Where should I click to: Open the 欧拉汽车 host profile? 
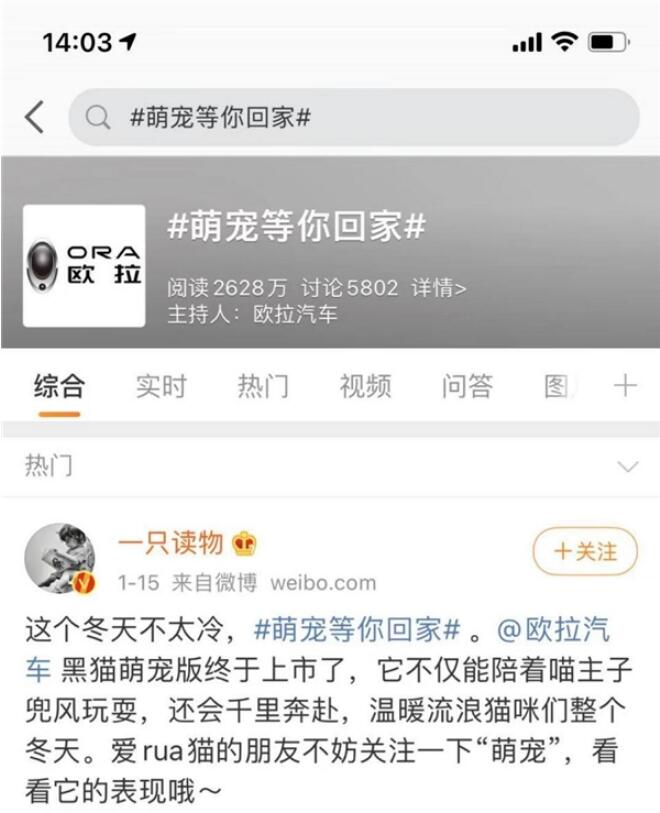295,314
